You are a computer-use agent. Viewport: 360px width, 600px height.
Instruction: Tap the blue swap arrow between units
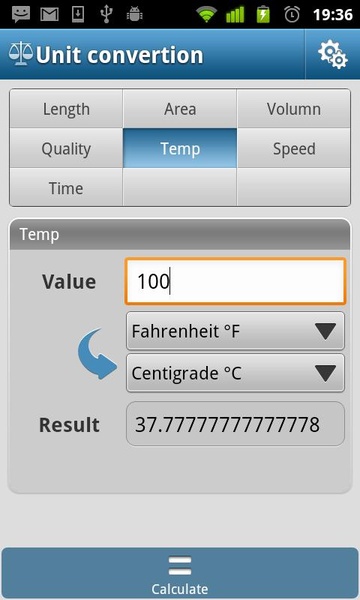[x=97, y=353]
